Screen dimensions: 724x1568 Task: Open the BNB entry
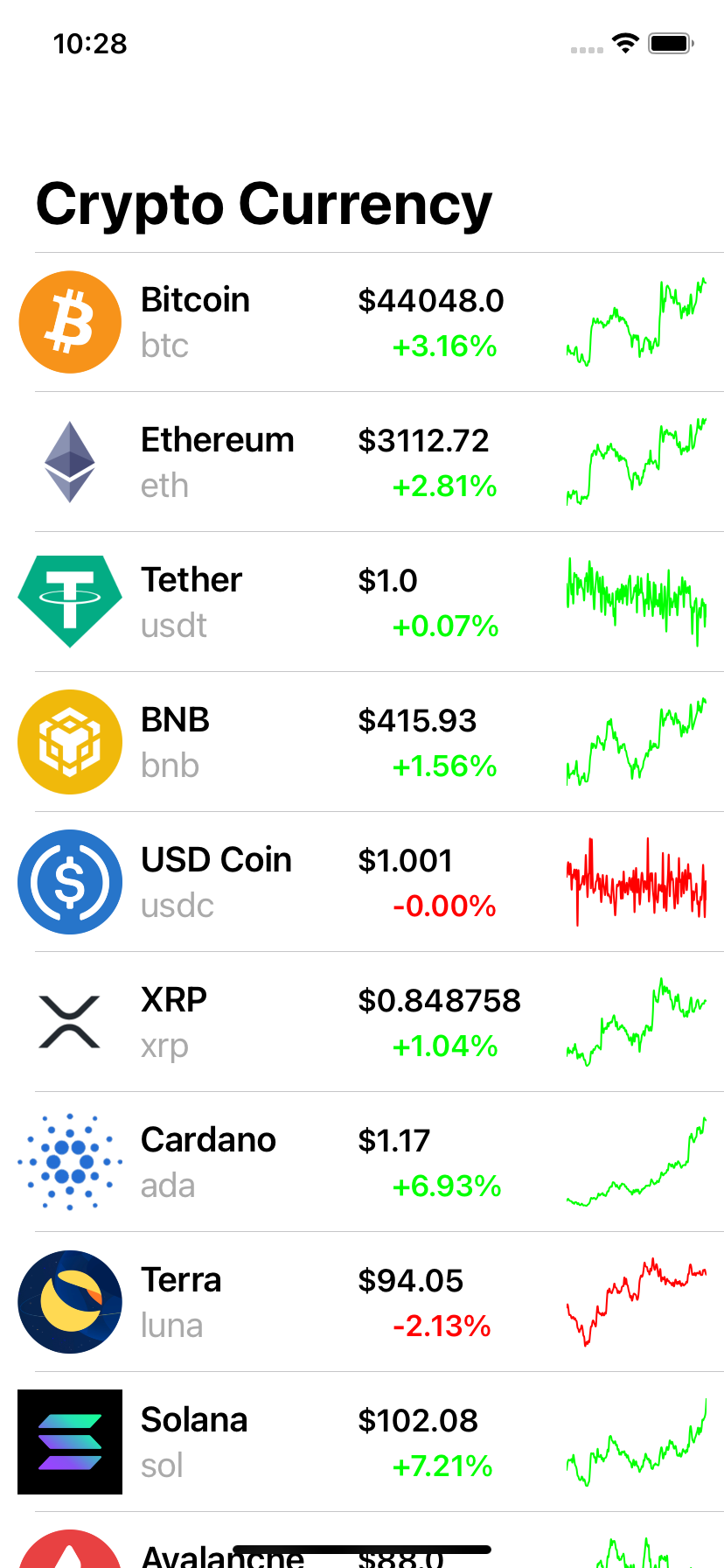click(362, 742)
